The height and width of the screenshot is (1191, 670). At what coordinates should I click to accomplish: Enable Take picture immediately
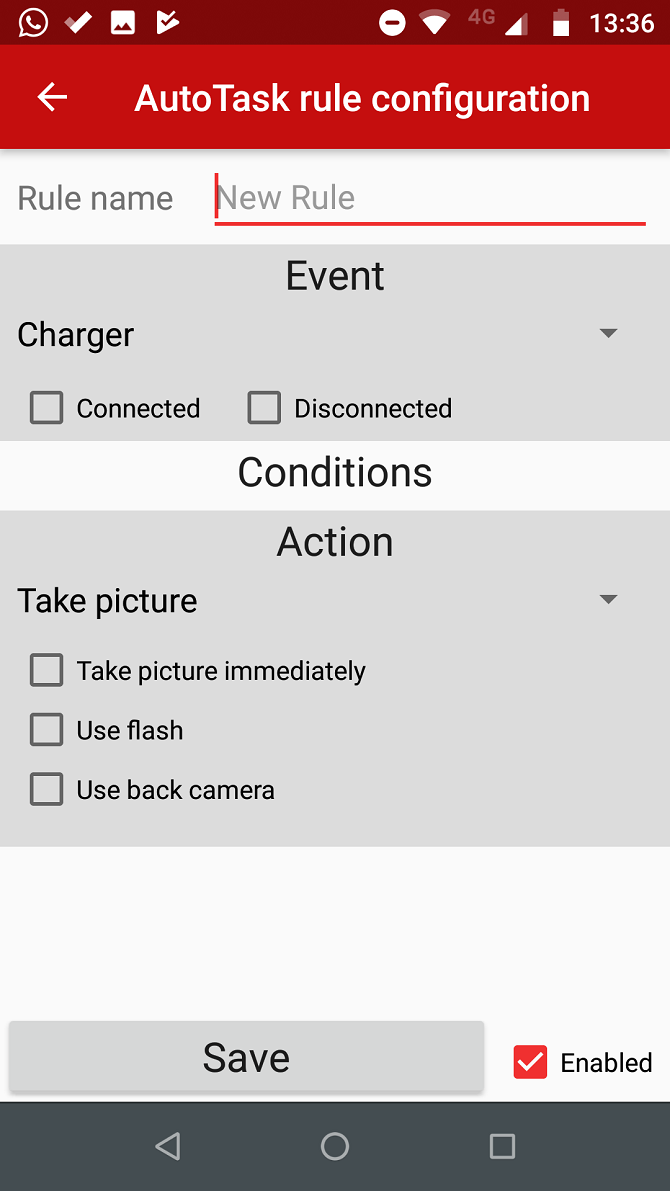coord(47,670)
